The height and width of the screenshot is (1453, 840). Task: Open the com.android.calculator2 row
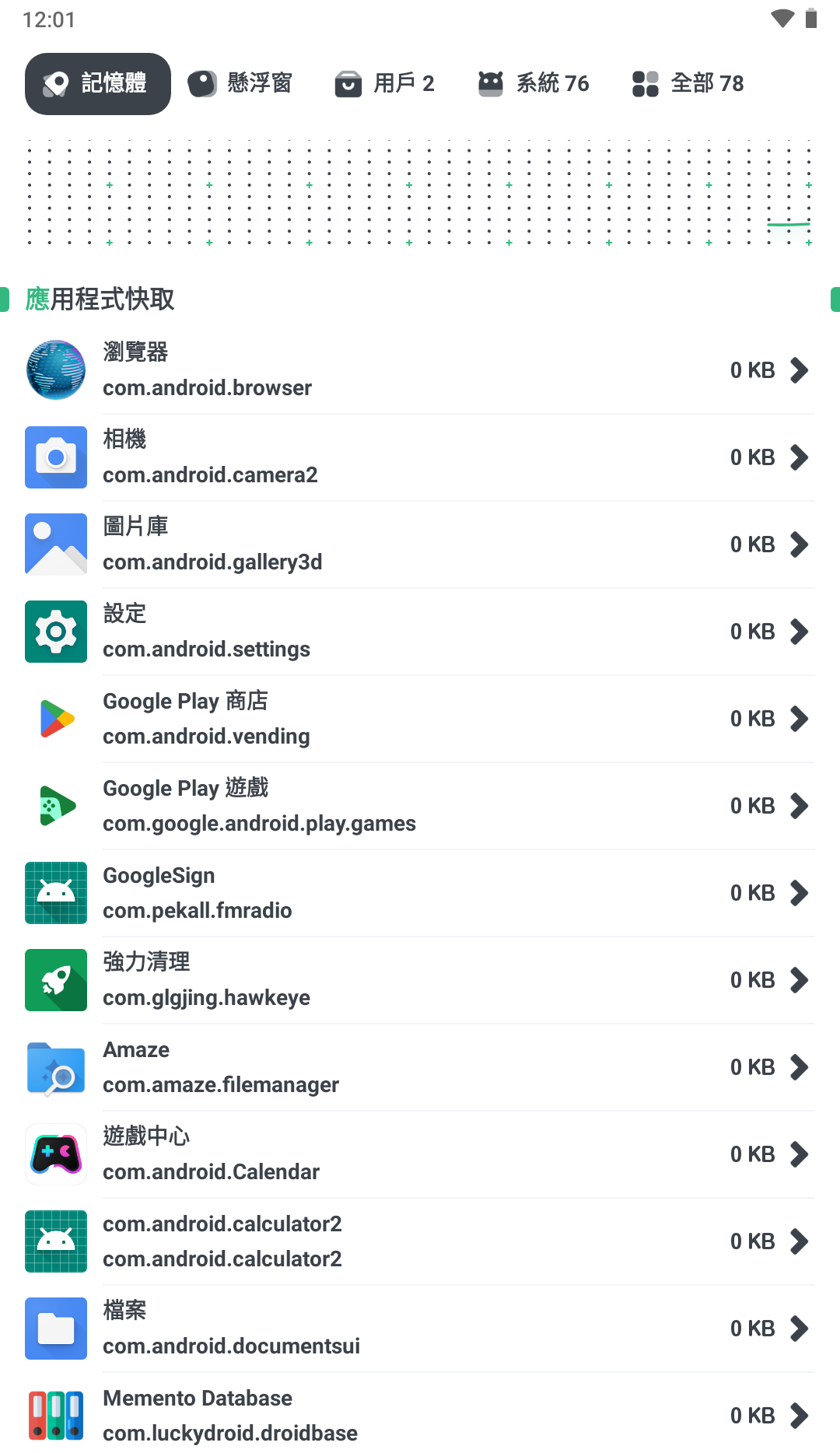(420, 1241)
